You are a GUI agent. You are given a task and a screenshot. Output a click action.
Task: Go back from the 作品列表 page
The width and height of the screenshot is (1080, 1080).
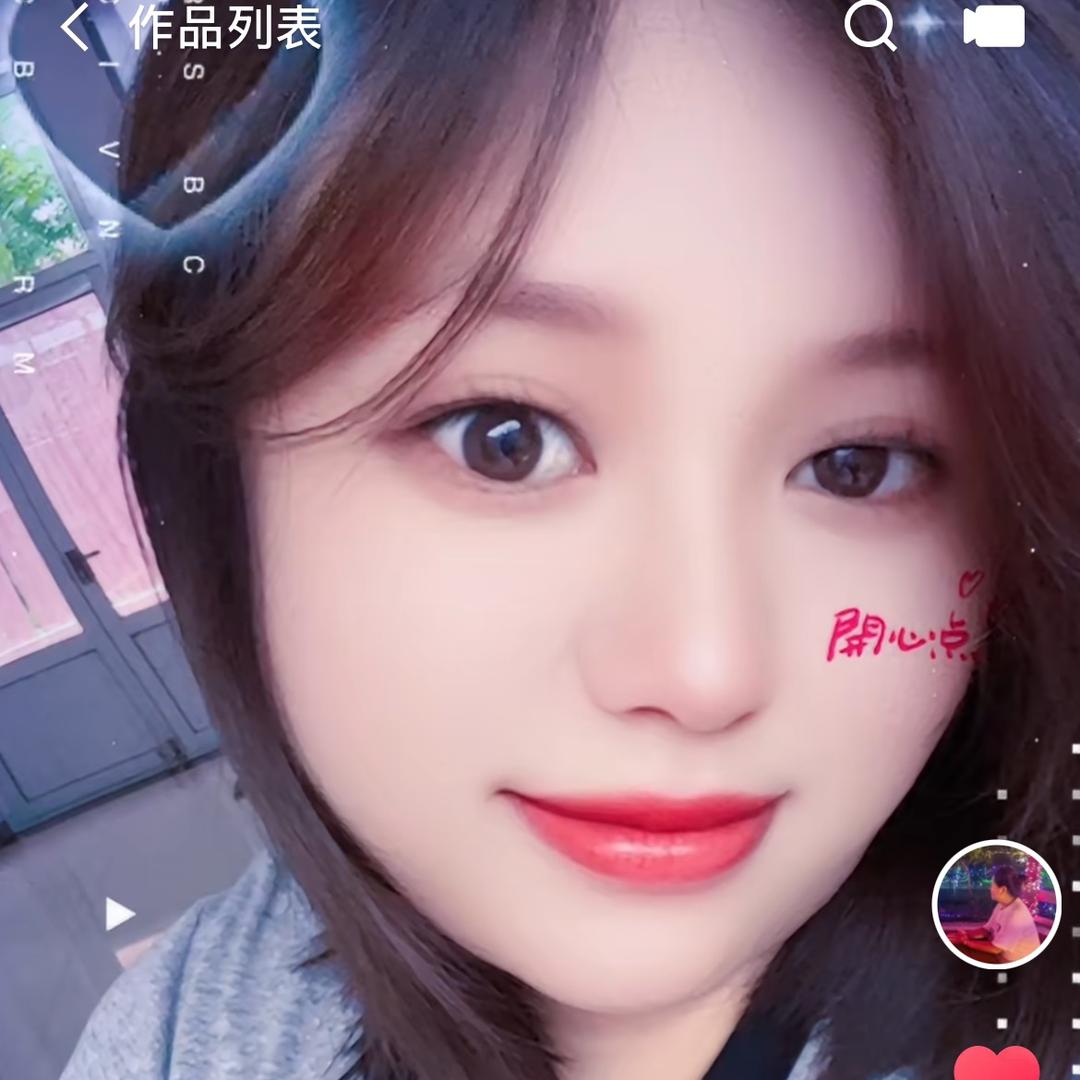75,29
